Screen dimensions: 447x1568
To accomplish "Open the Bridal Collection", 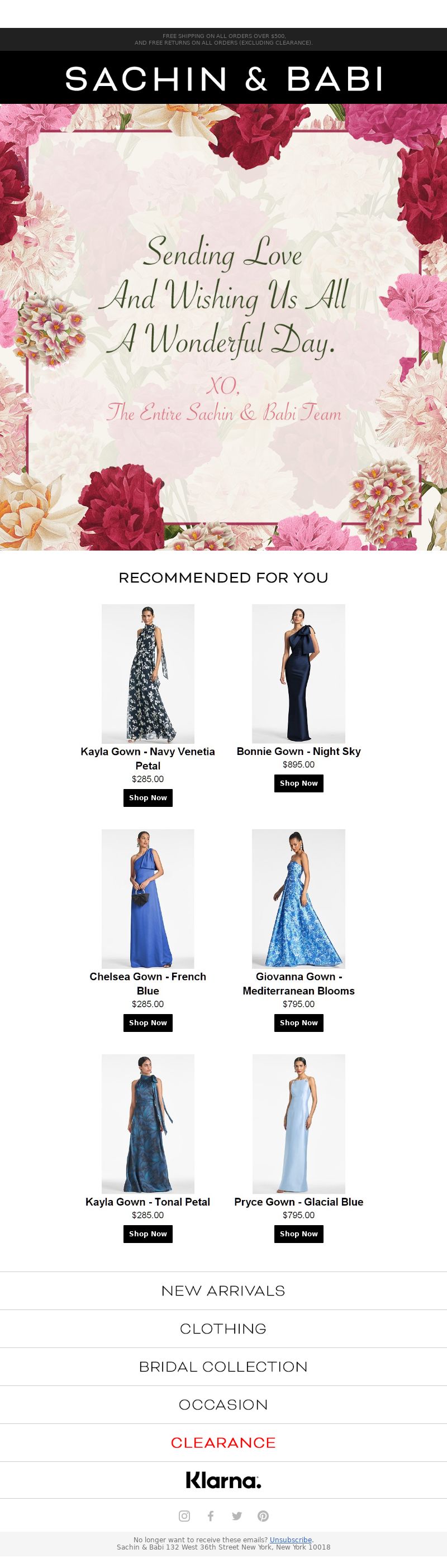I will click(x=223, y=1366).
